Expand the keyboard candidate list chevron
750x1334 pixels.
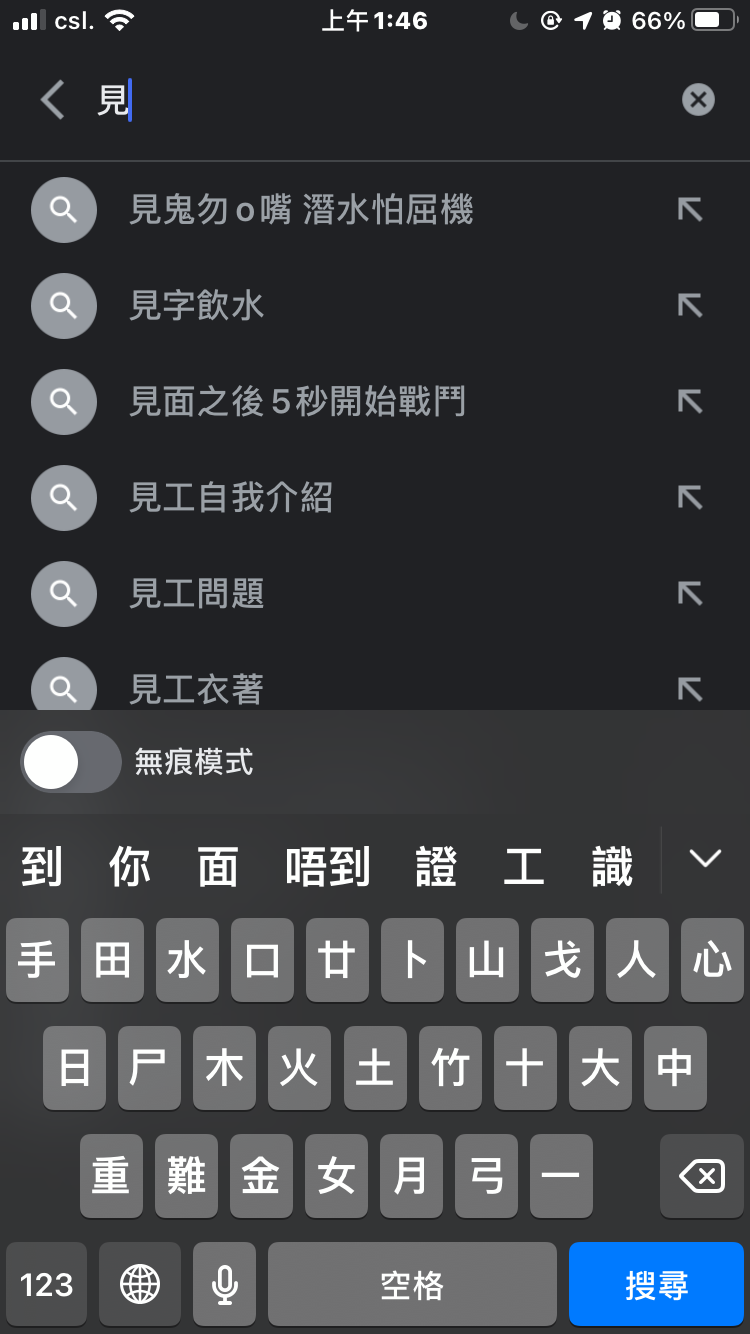705,859
